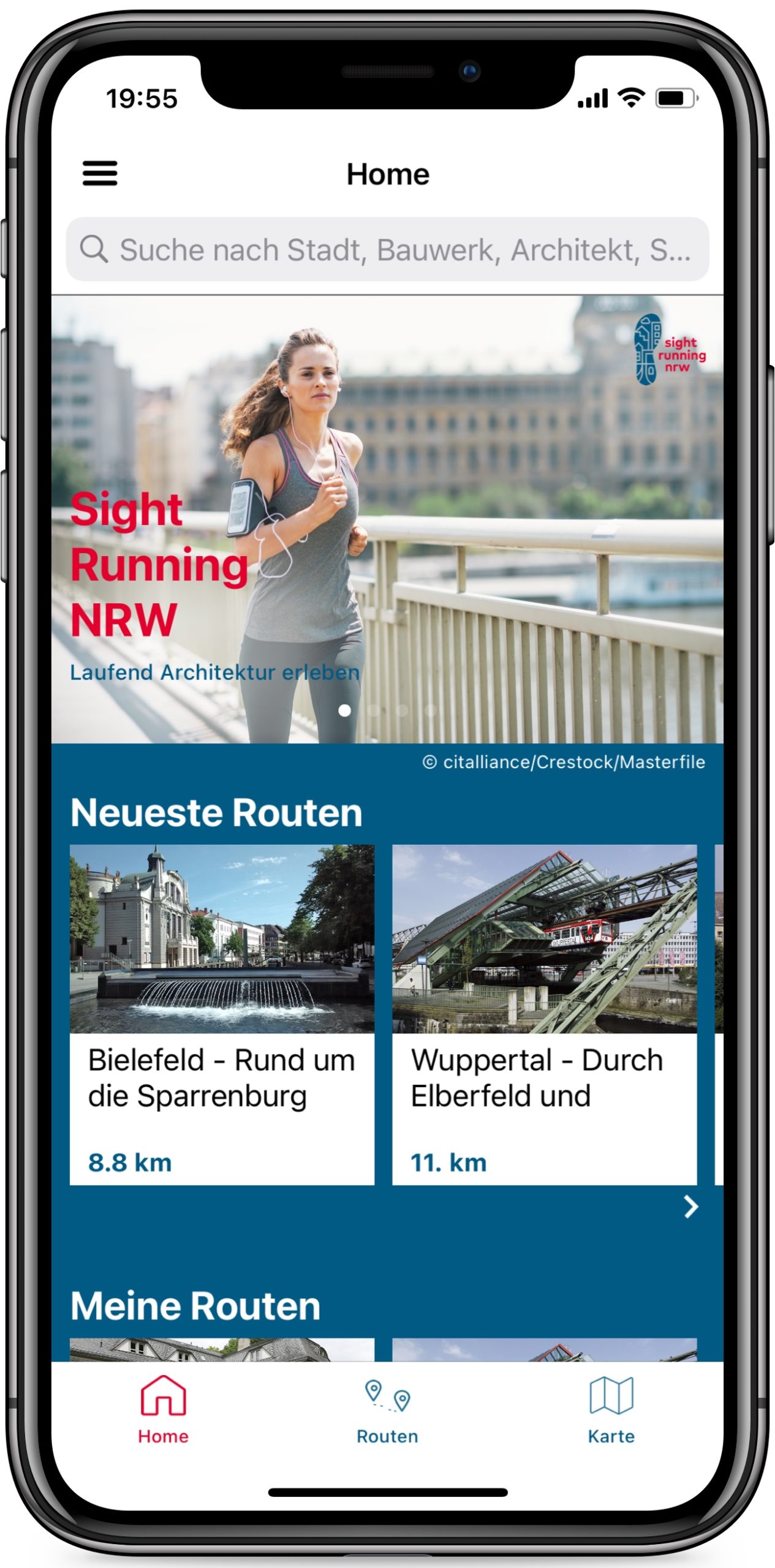Switch to the Routen tab

pyautogui.click(x=387, y=1410)
